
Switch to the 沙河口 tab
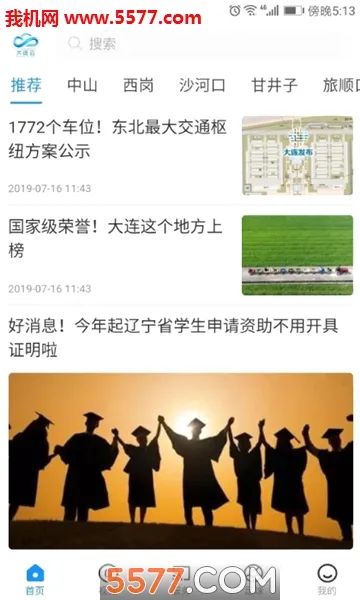click(202, 85)
